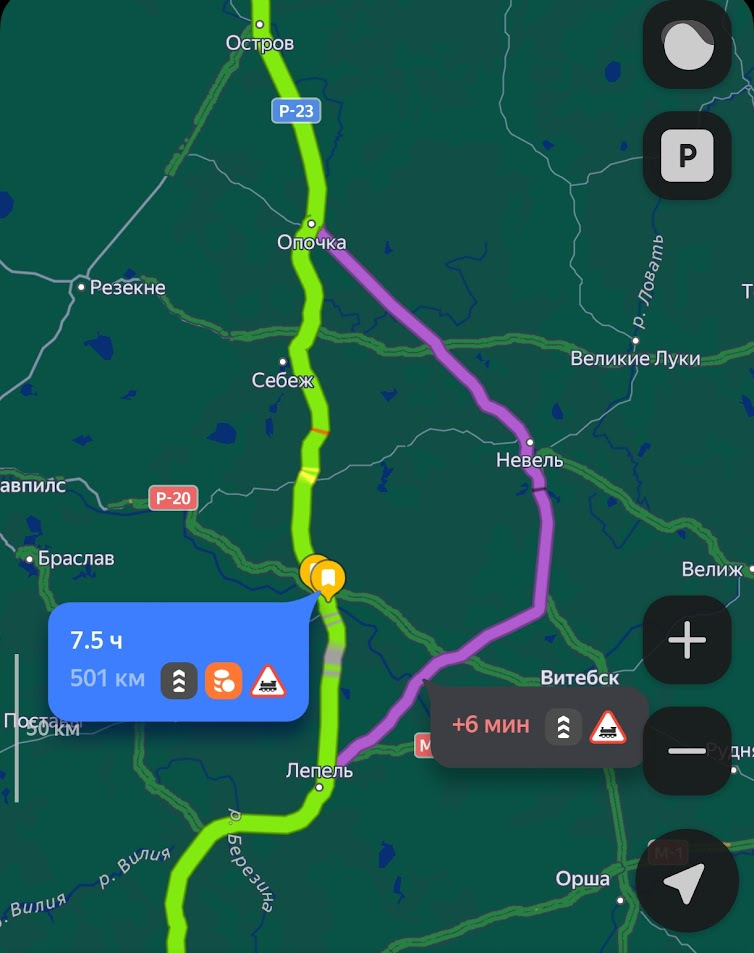Zoom out with the minus button

[687, 750]
